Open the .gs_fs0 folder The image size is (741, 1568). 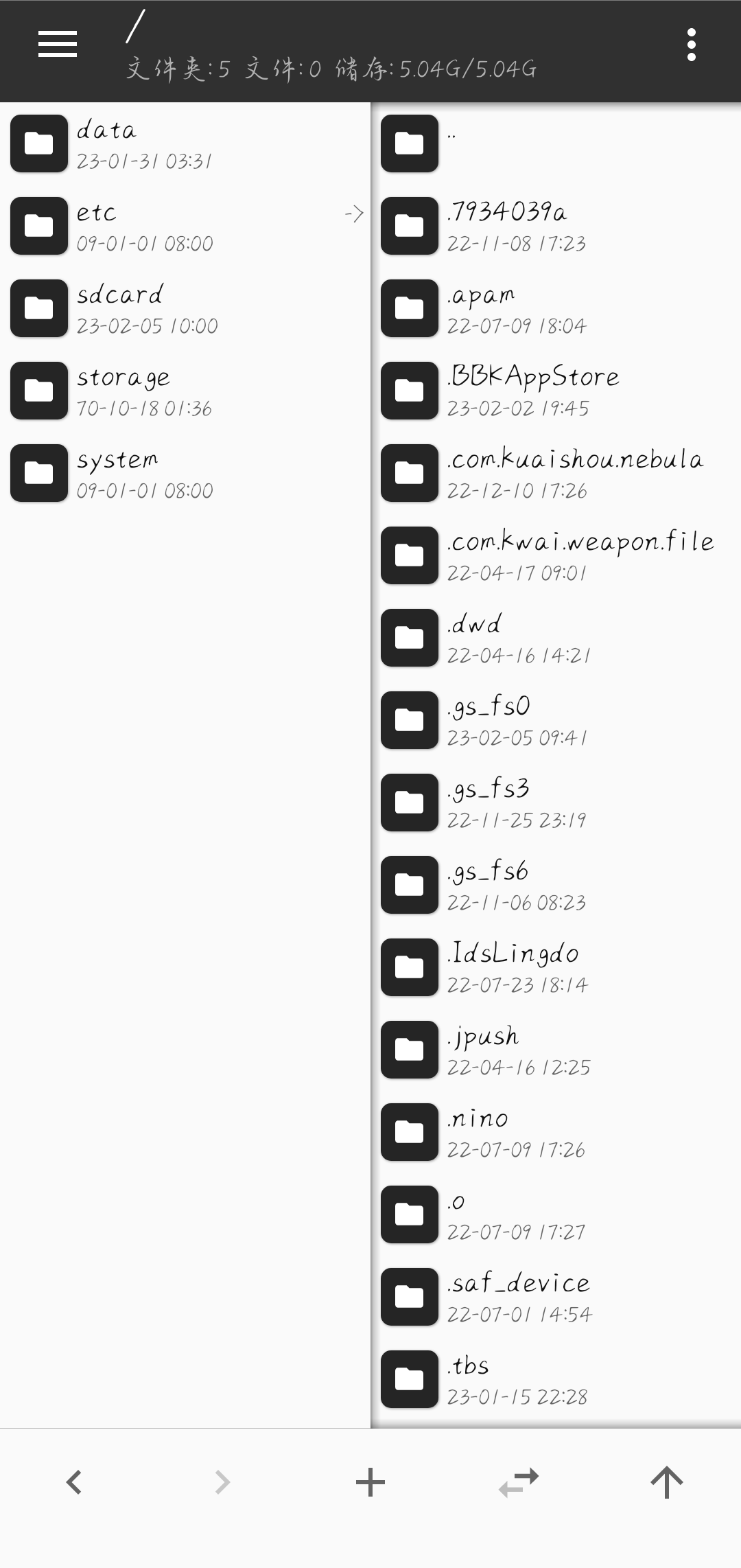(556, 720)
